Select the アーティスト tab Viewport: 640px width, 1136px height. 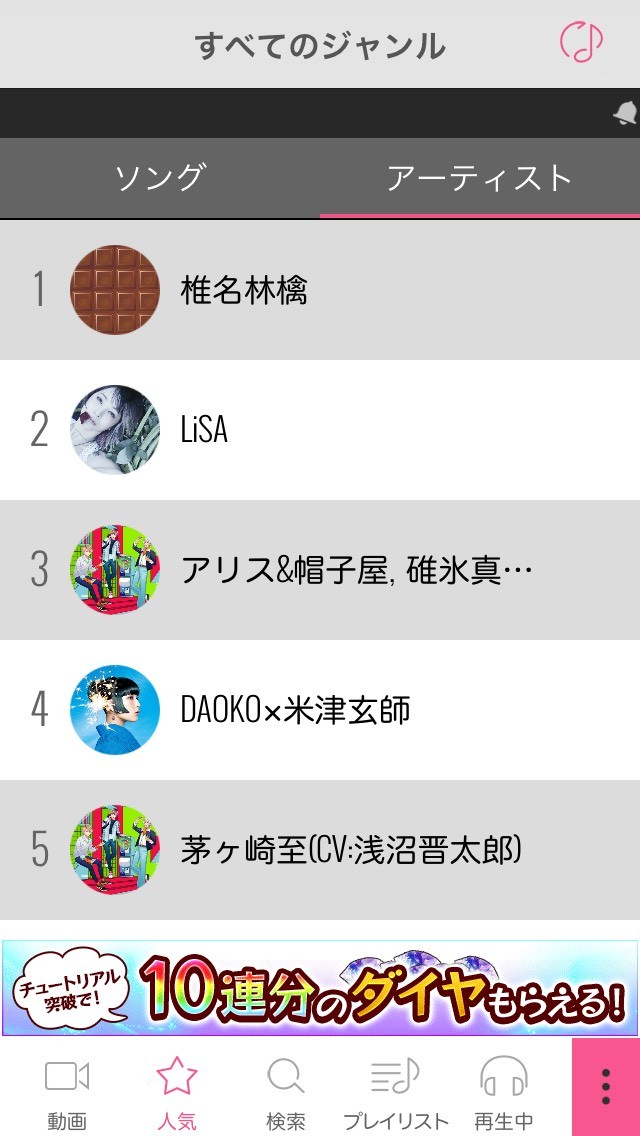click(480, 178)
